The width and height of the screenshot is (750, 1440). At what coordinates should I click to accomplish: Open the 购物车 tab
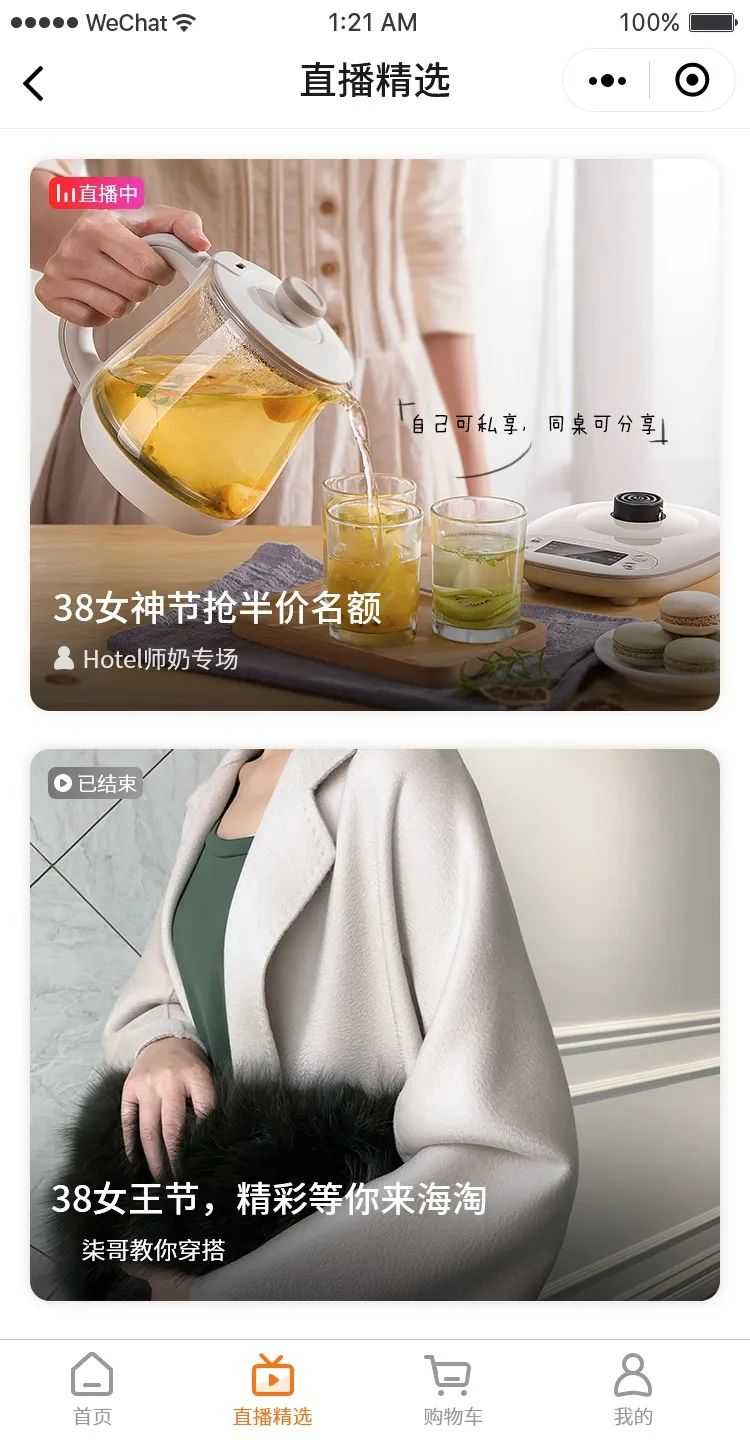tap(452, 1390)
